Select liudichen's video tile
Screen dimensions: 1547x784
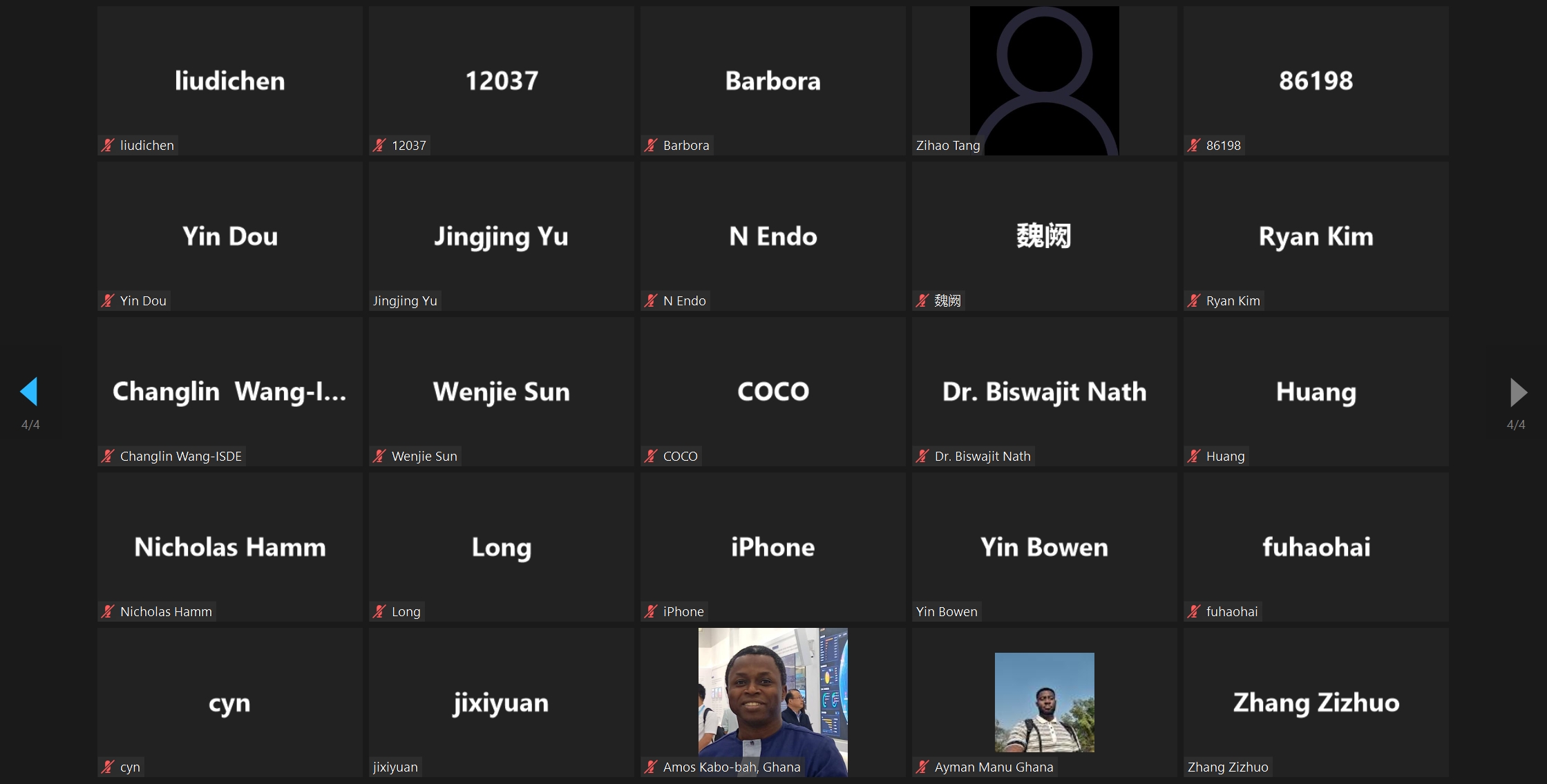(x=229, y=81)
